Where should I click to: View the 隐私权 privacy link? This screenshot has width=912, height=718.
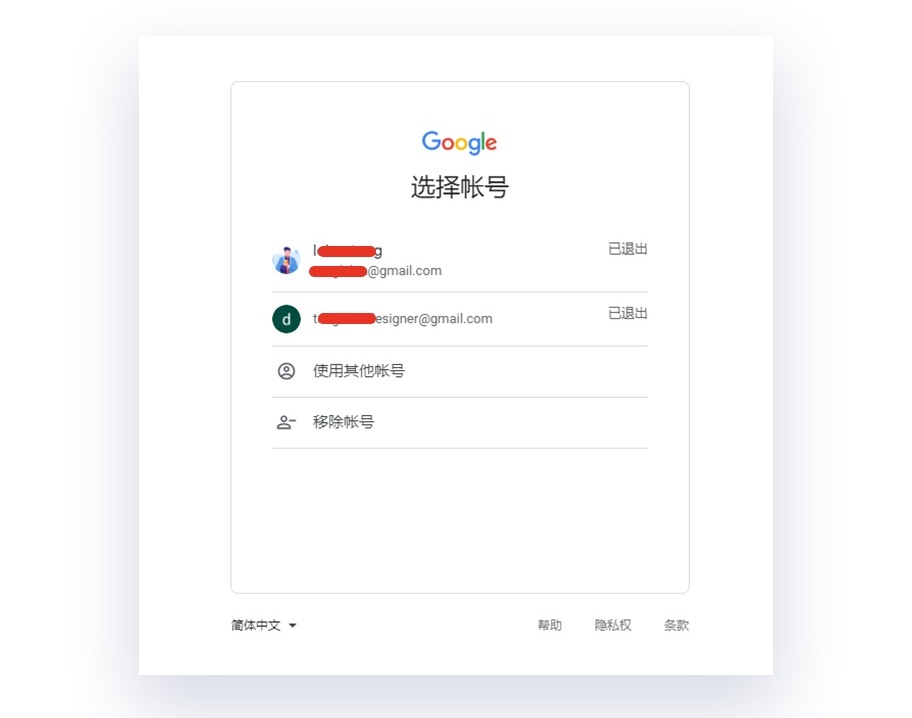[613, 626]
